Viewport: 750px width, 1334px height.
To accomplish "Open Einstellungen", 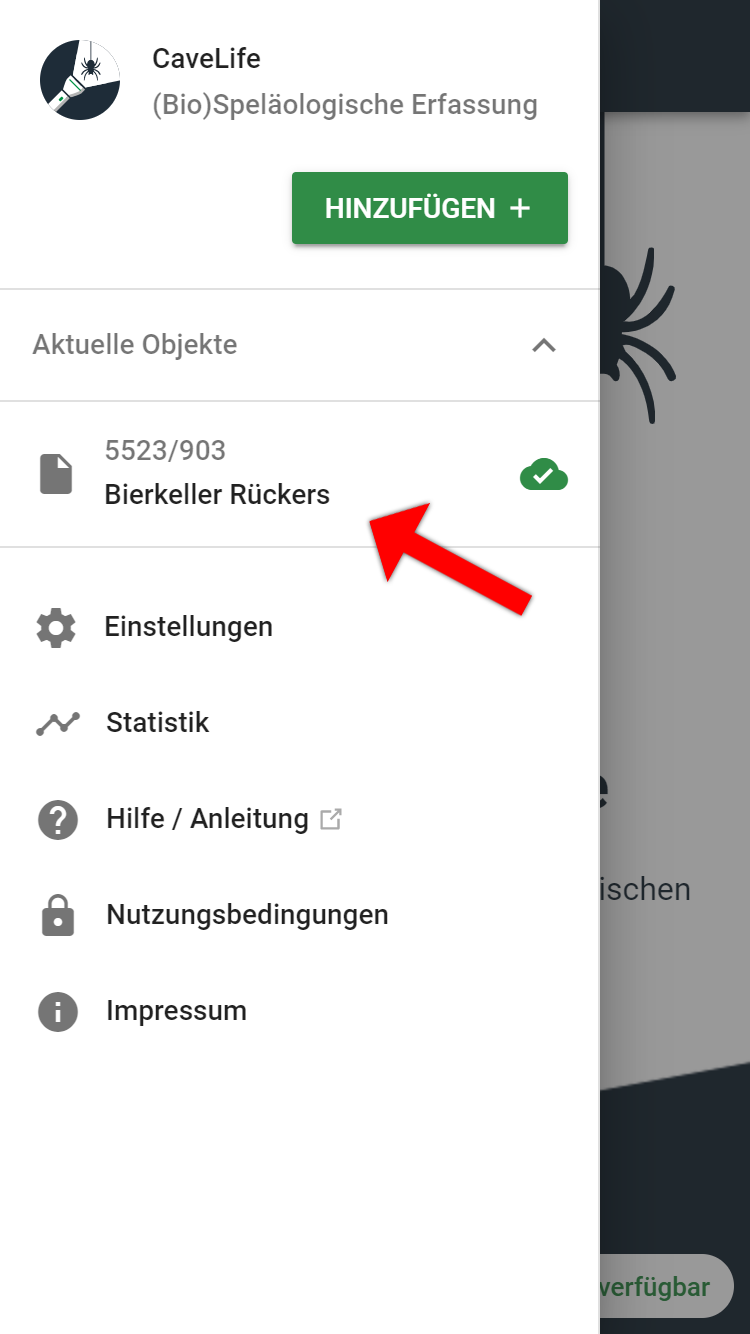I will pos(300,627).
